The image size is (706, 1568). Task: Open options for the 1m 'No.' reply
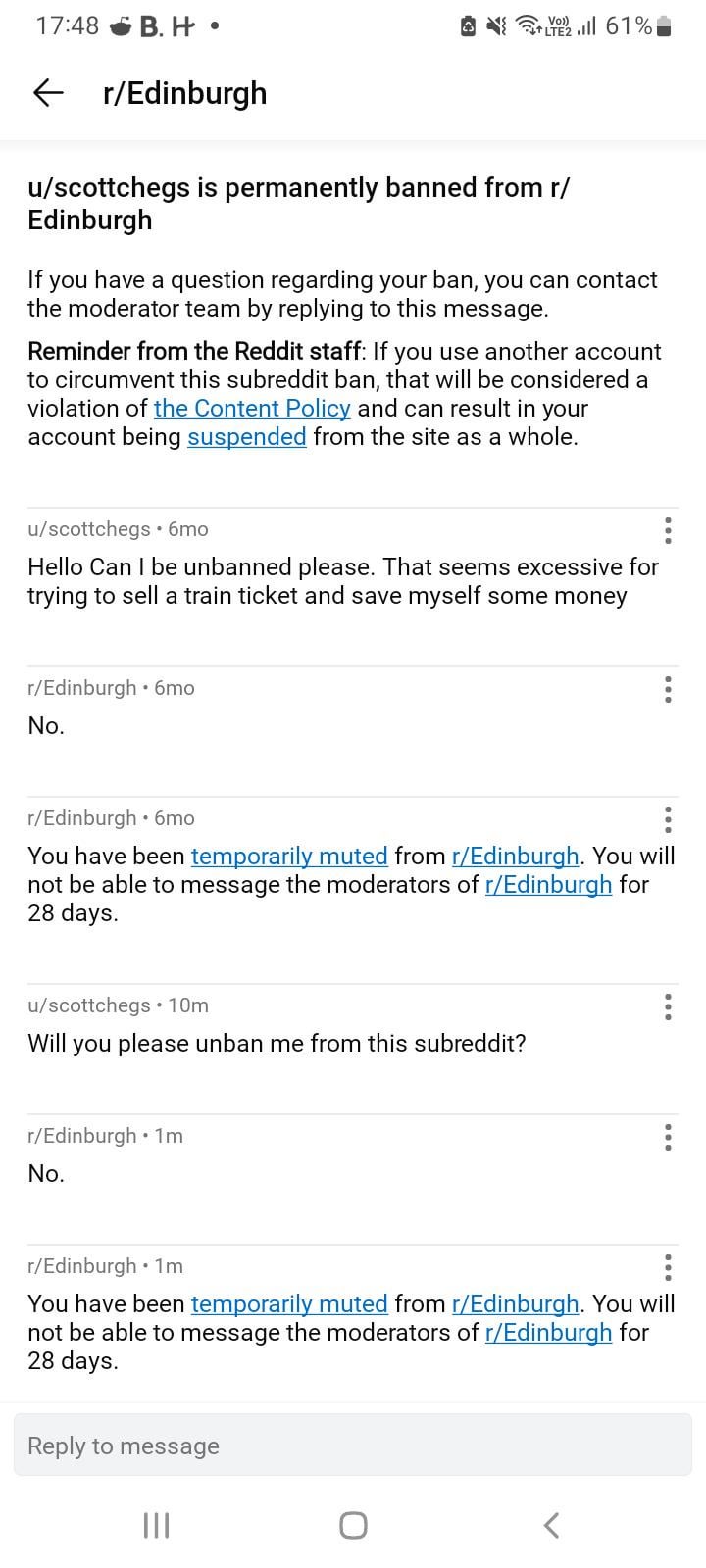coord(668,1137)
